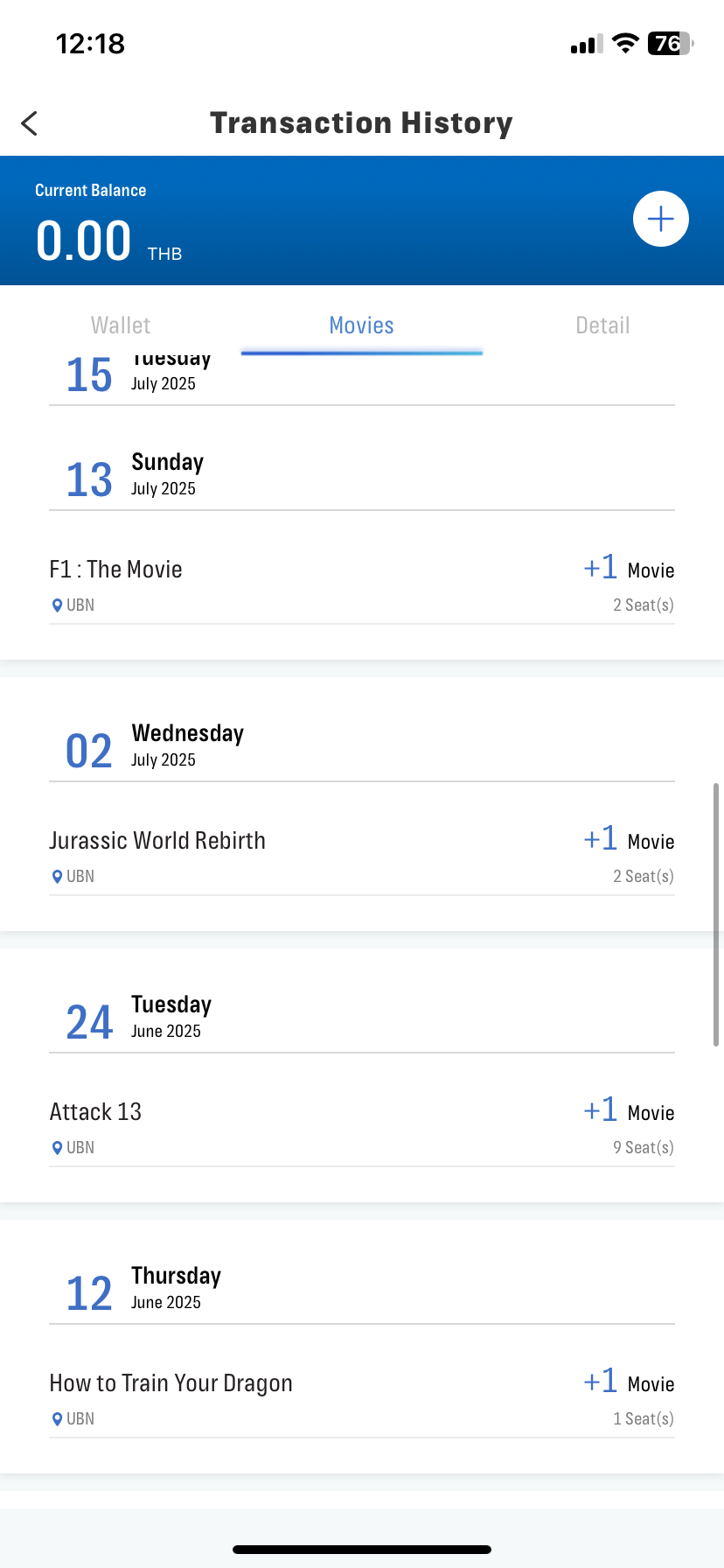
Task: Switch to the Wallet tab
Action: pos(121,325)
